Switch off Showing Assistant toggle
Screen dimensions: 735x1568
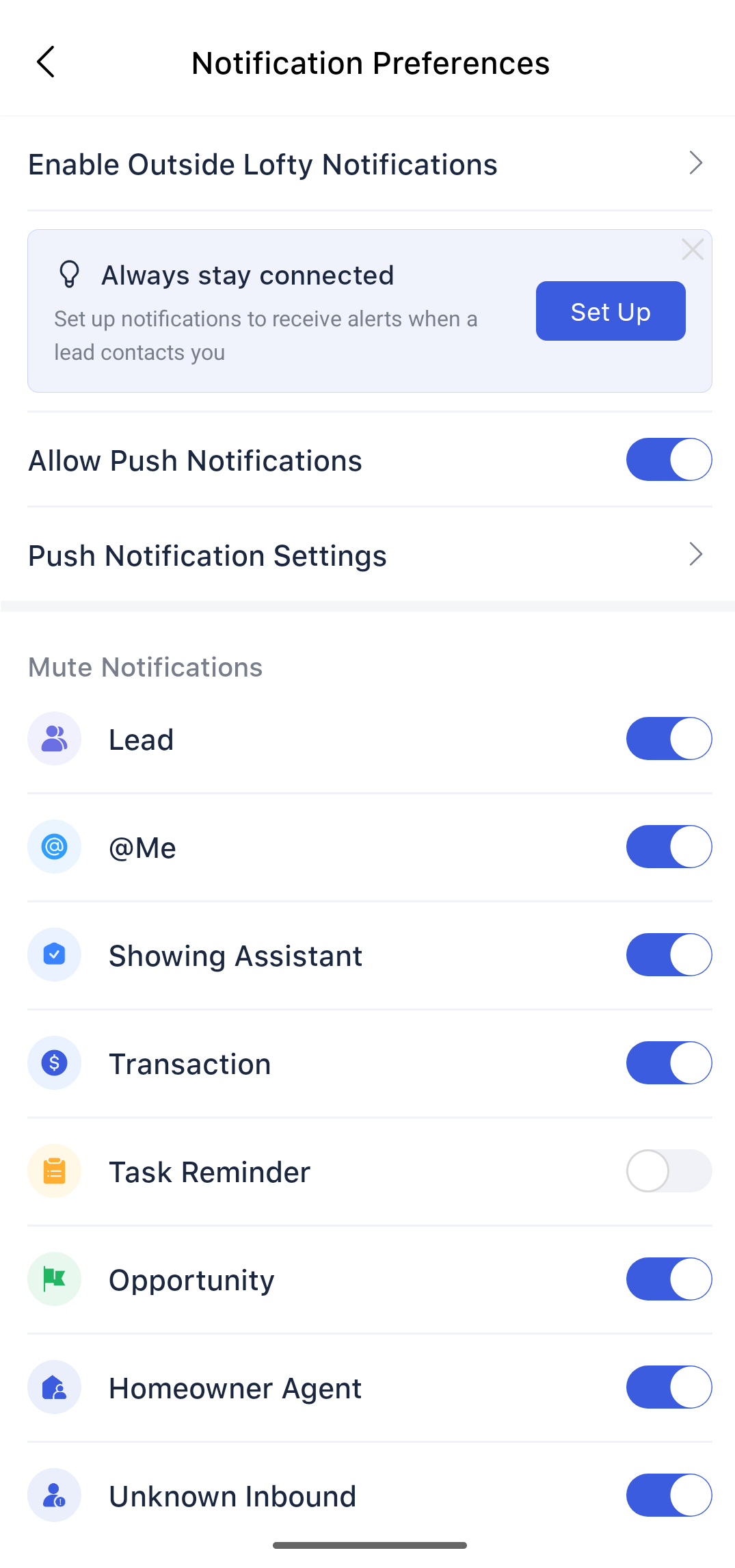point(668,955)
